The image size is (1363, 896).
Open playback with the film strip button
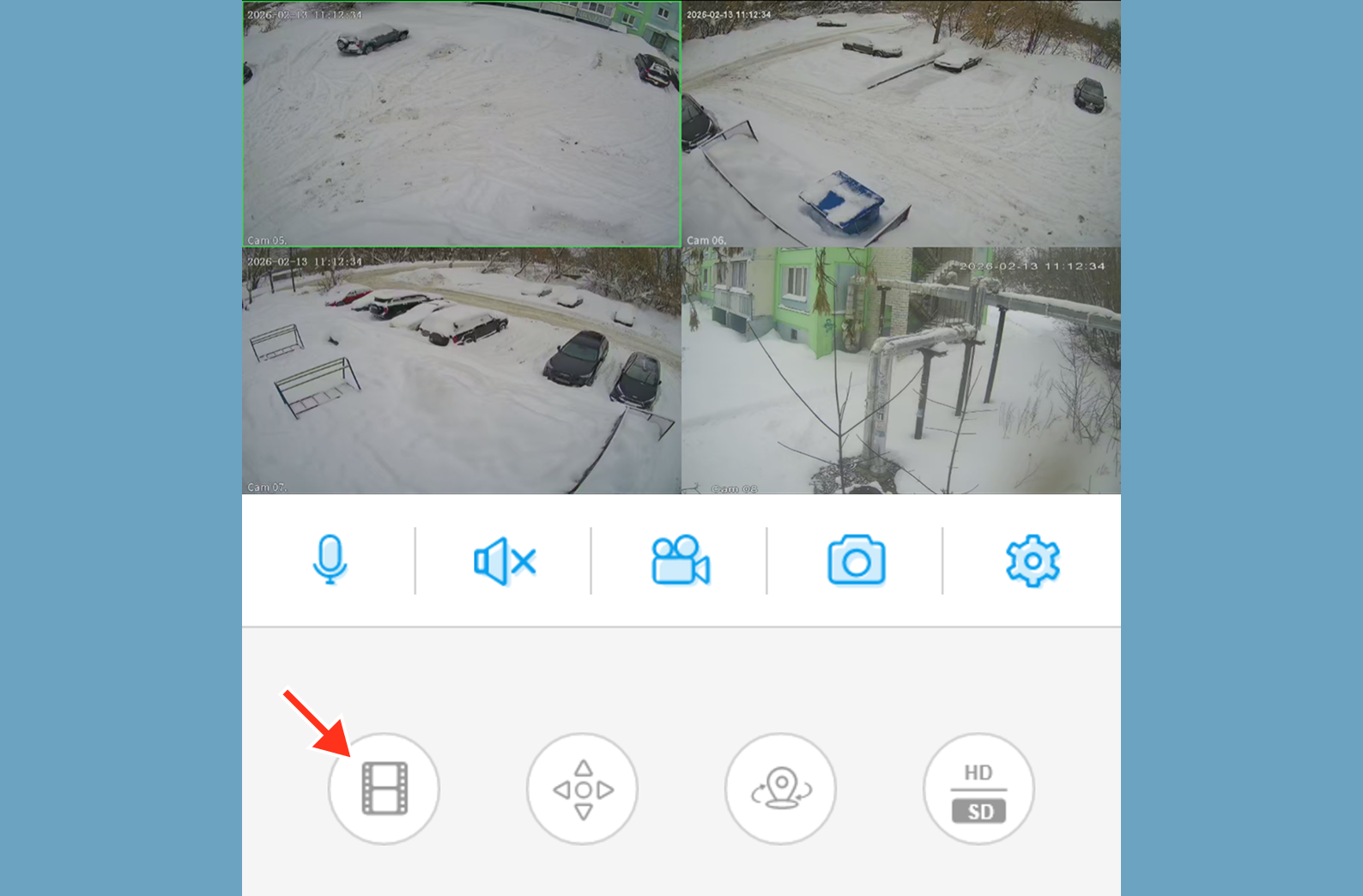pyautogui.click(x=384, y=788)
